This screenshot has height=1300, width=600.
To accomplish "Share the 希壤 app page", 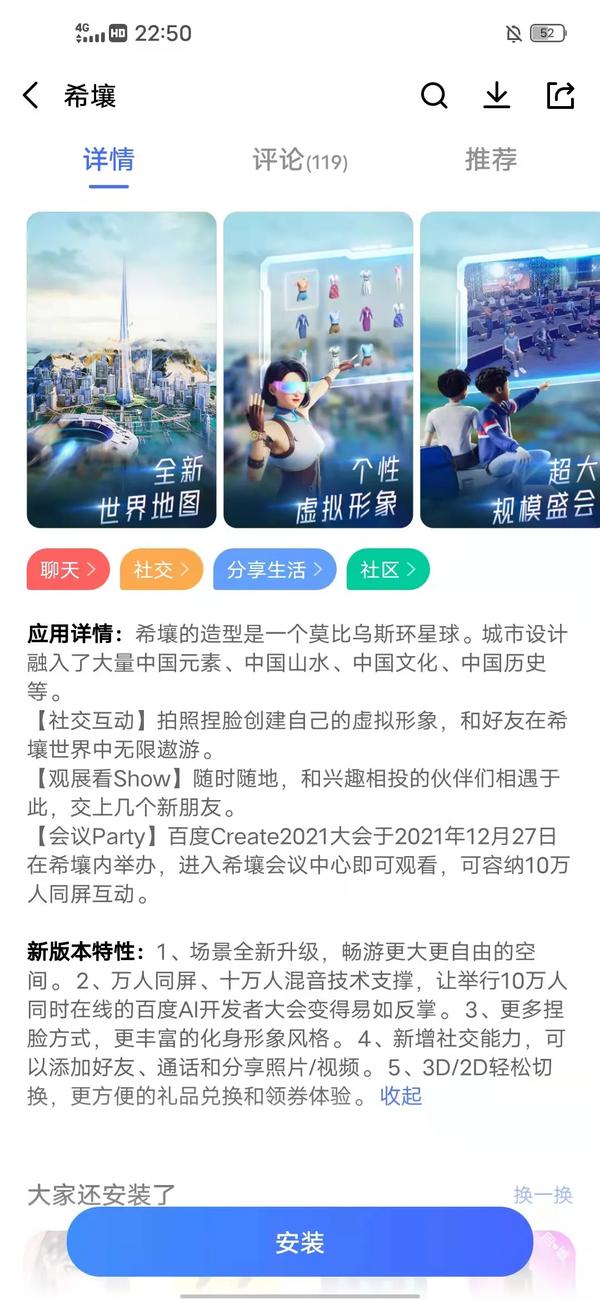I will point(561,96).
